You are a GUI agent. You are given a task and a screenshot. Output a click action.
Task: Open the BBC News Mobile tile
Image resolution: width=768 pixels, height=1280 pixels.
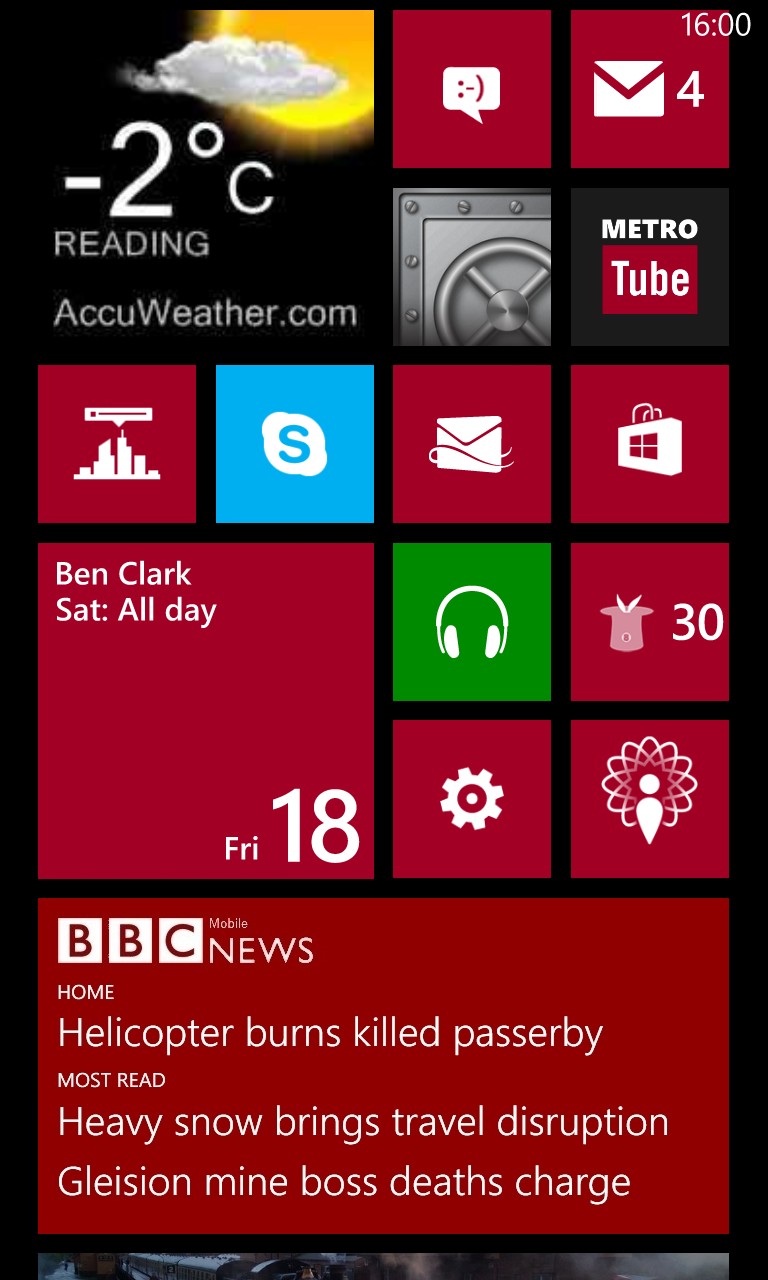pyautogui.click(x=383, y=1066)
